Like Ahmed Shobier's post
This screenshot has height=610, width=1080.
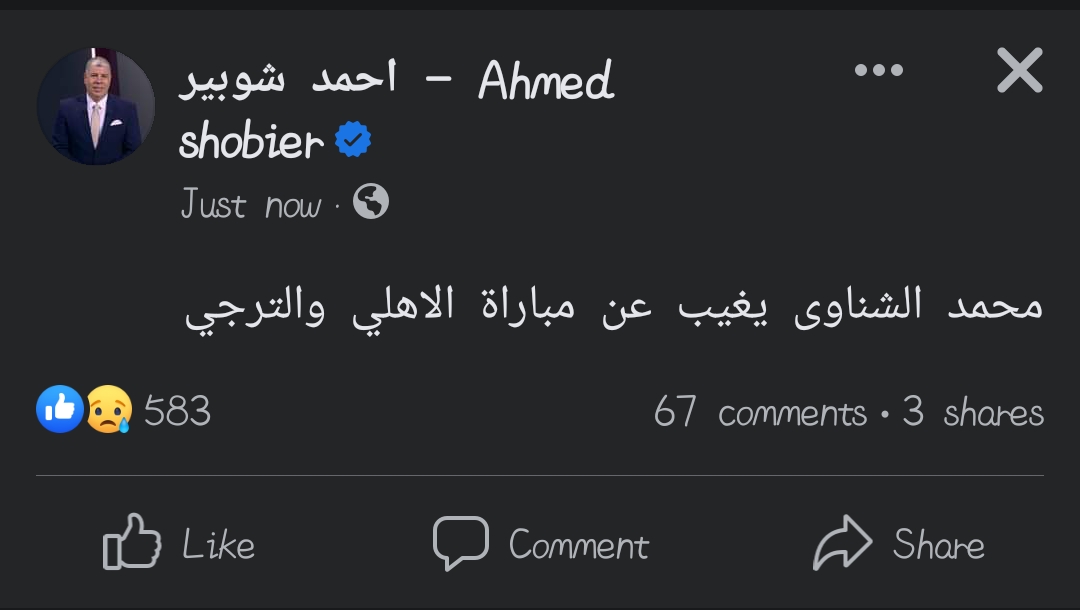pos(180,544)
